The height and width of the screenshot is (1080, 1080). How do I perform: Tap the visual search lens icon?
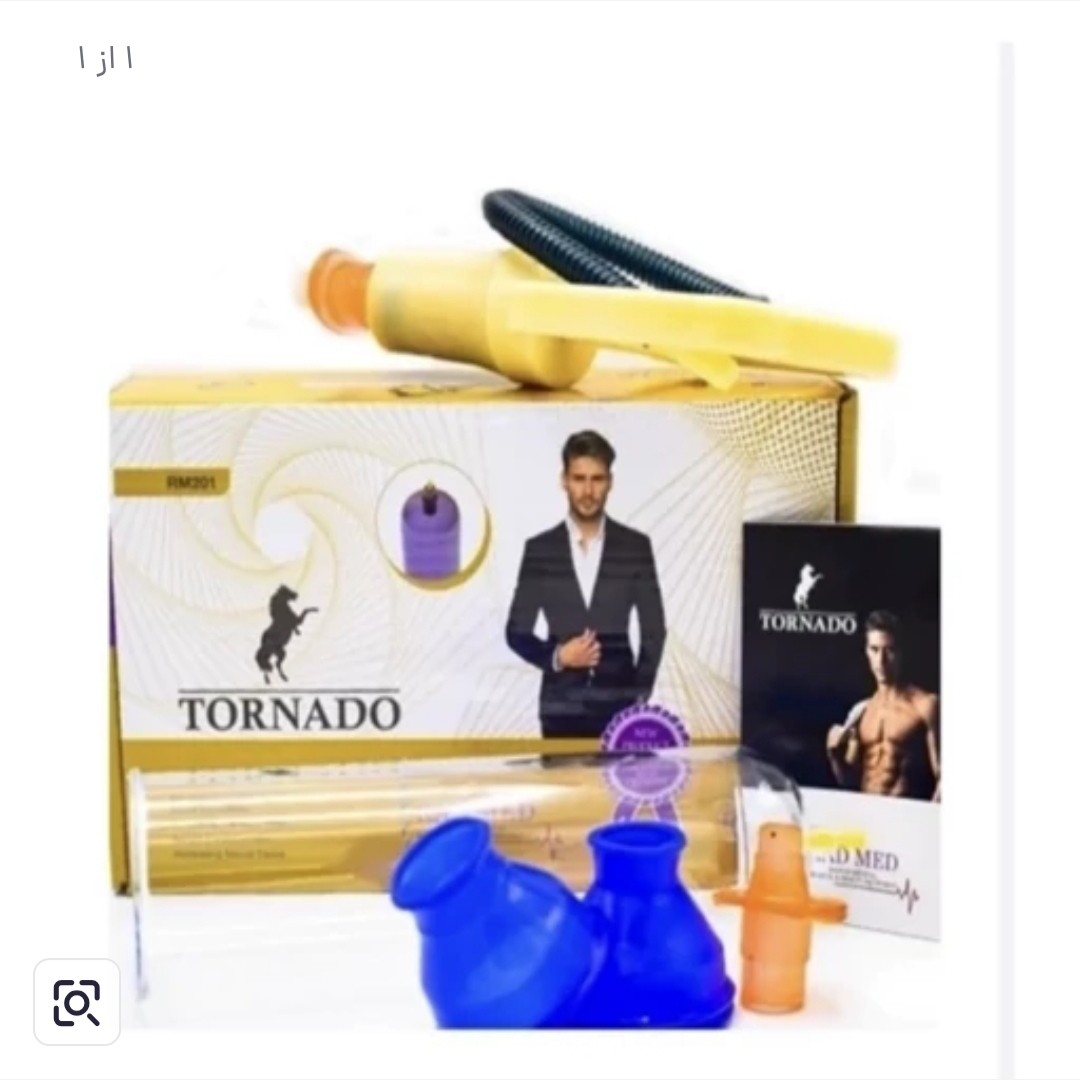point(77,1001)
